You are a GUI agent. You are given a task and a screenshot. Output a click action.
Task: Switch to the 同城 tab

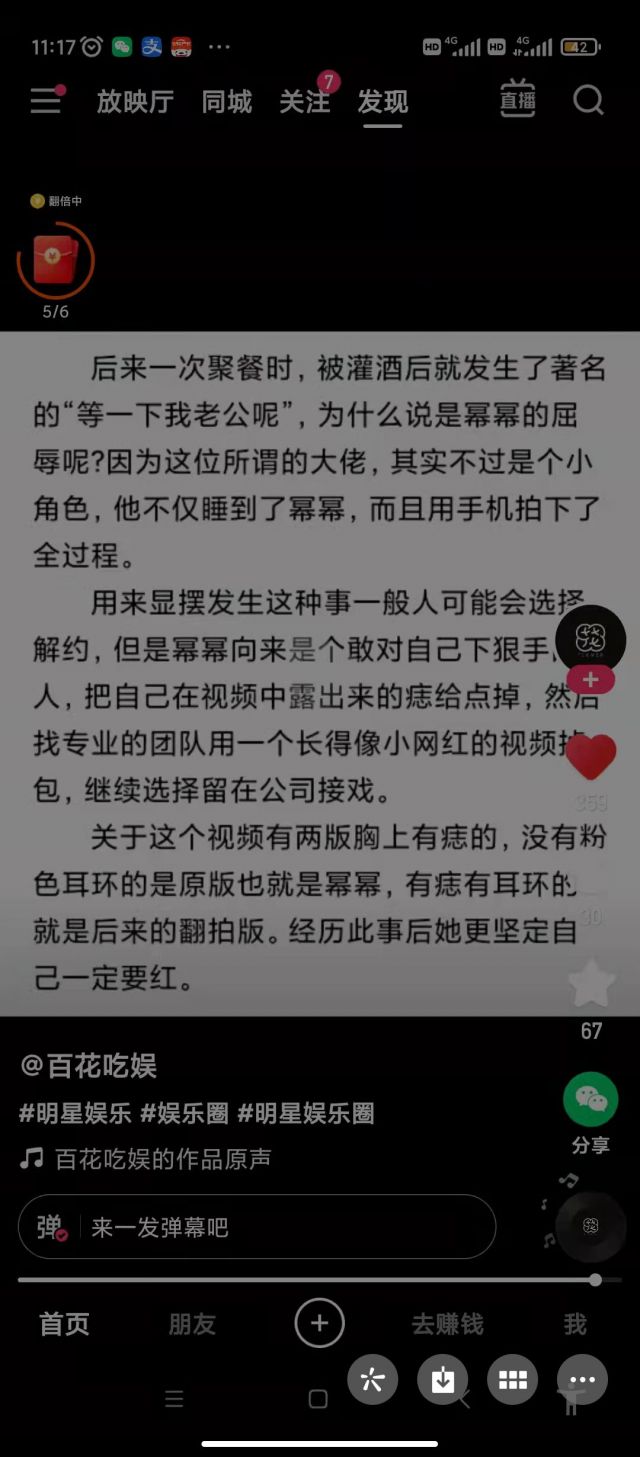tap(227, 102)
